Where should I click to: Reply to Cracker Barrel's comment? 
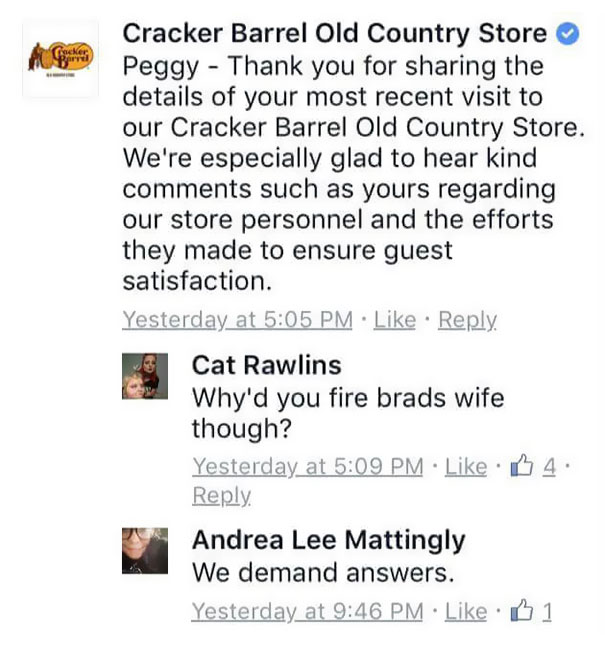(468, 320)
